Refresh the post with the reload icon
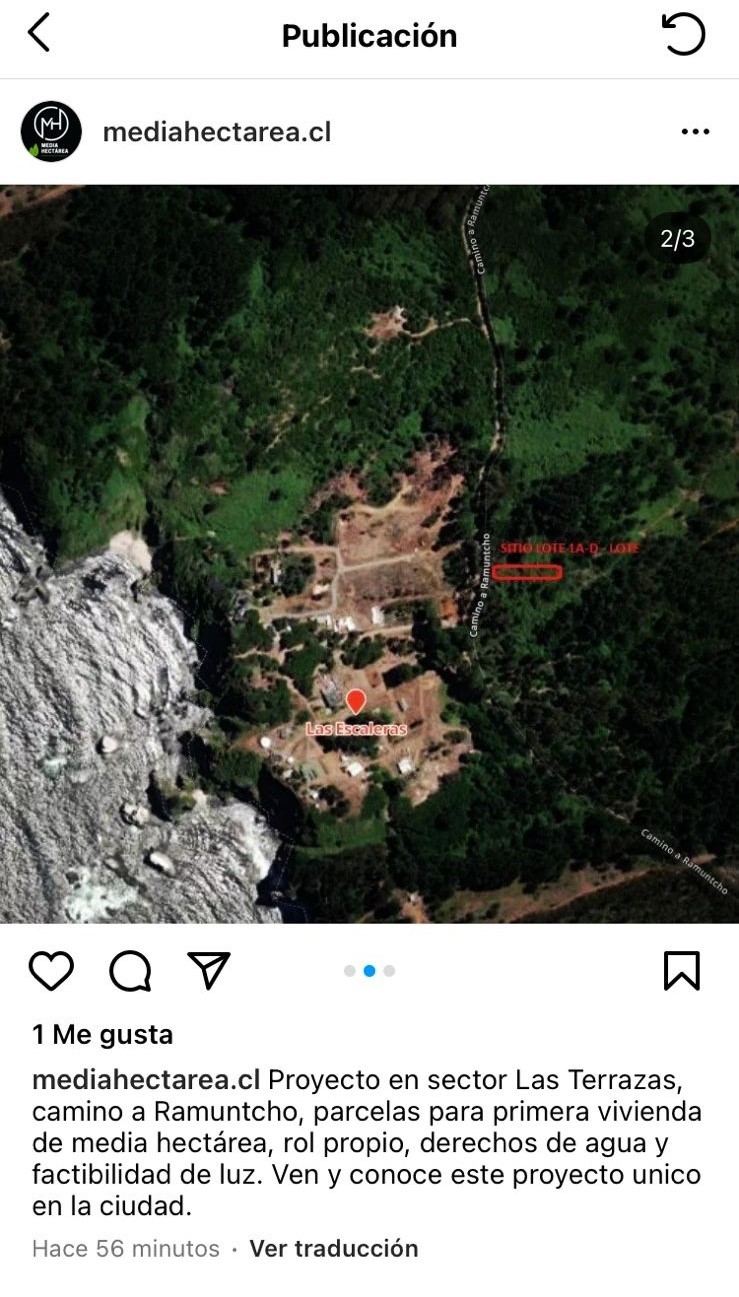Viewport: 739px width, 1297px height. 684,35
